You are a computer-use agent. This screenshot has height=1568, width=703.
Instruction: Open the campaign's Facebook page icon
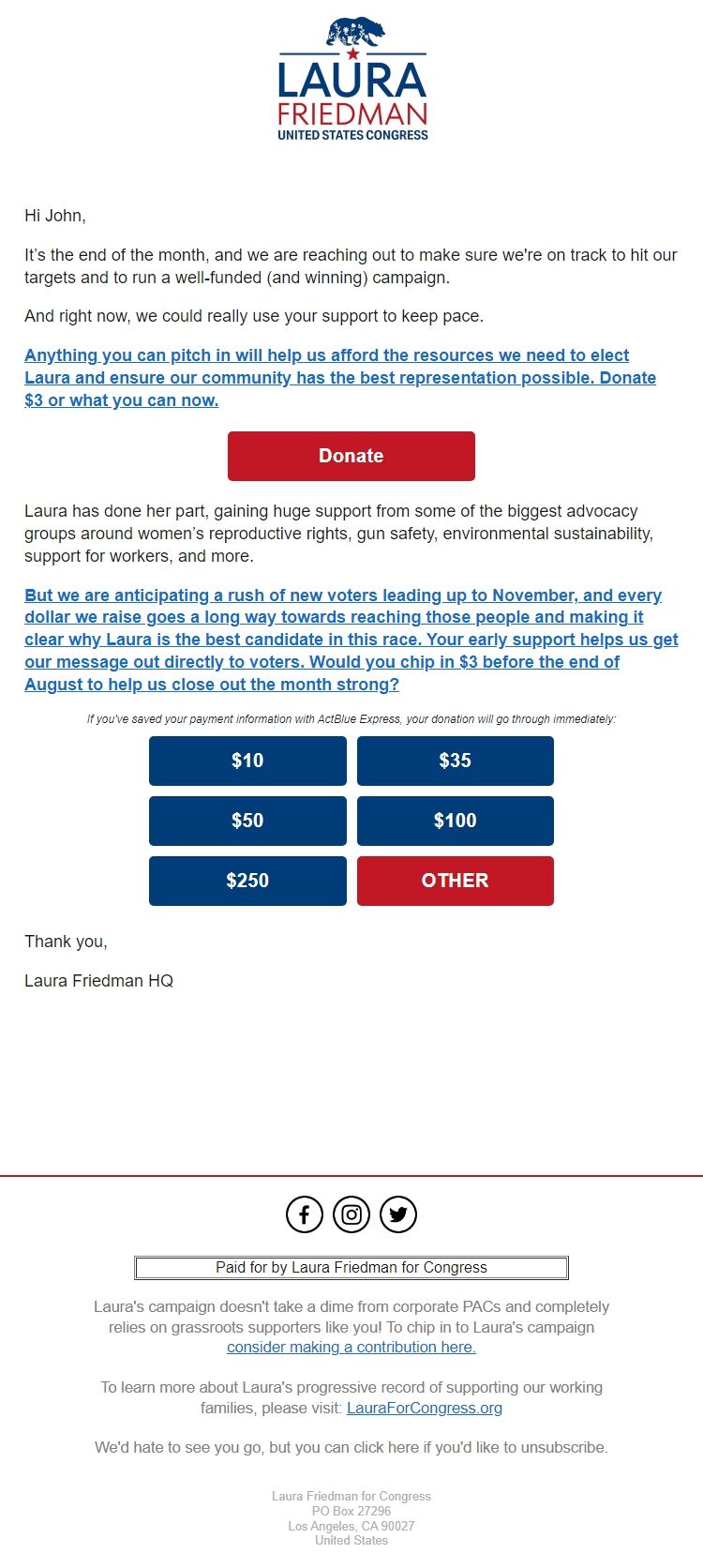[305, 1214]
